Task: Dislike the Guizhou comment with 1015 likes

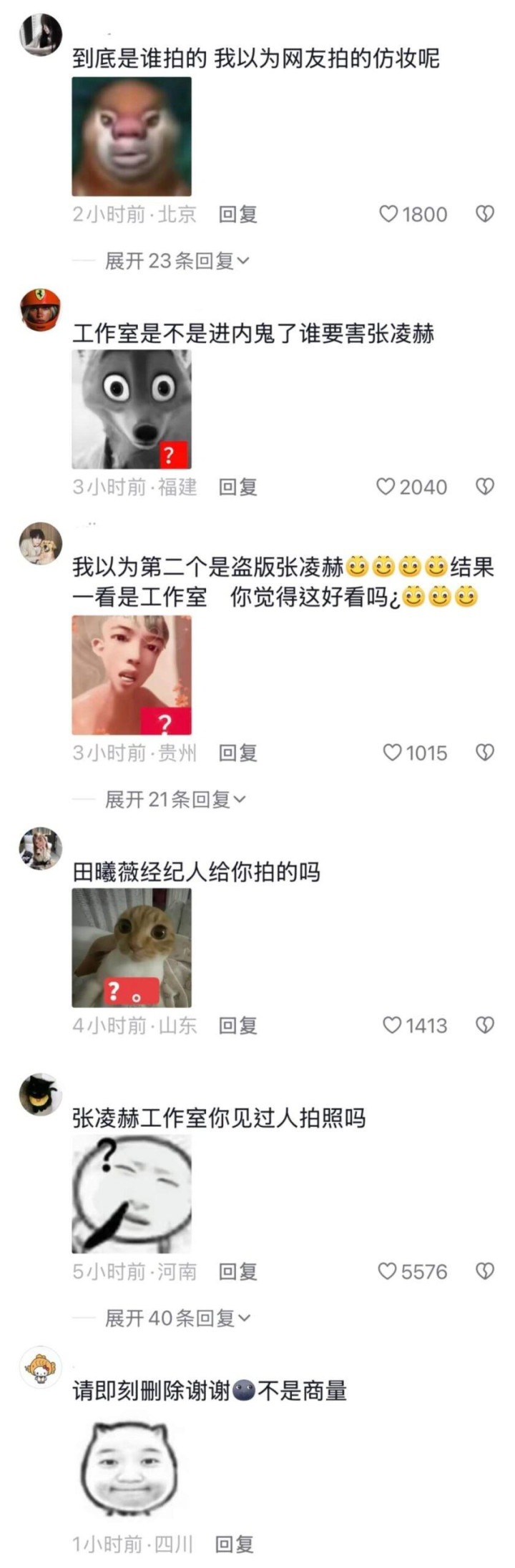Action: point(485,752)
